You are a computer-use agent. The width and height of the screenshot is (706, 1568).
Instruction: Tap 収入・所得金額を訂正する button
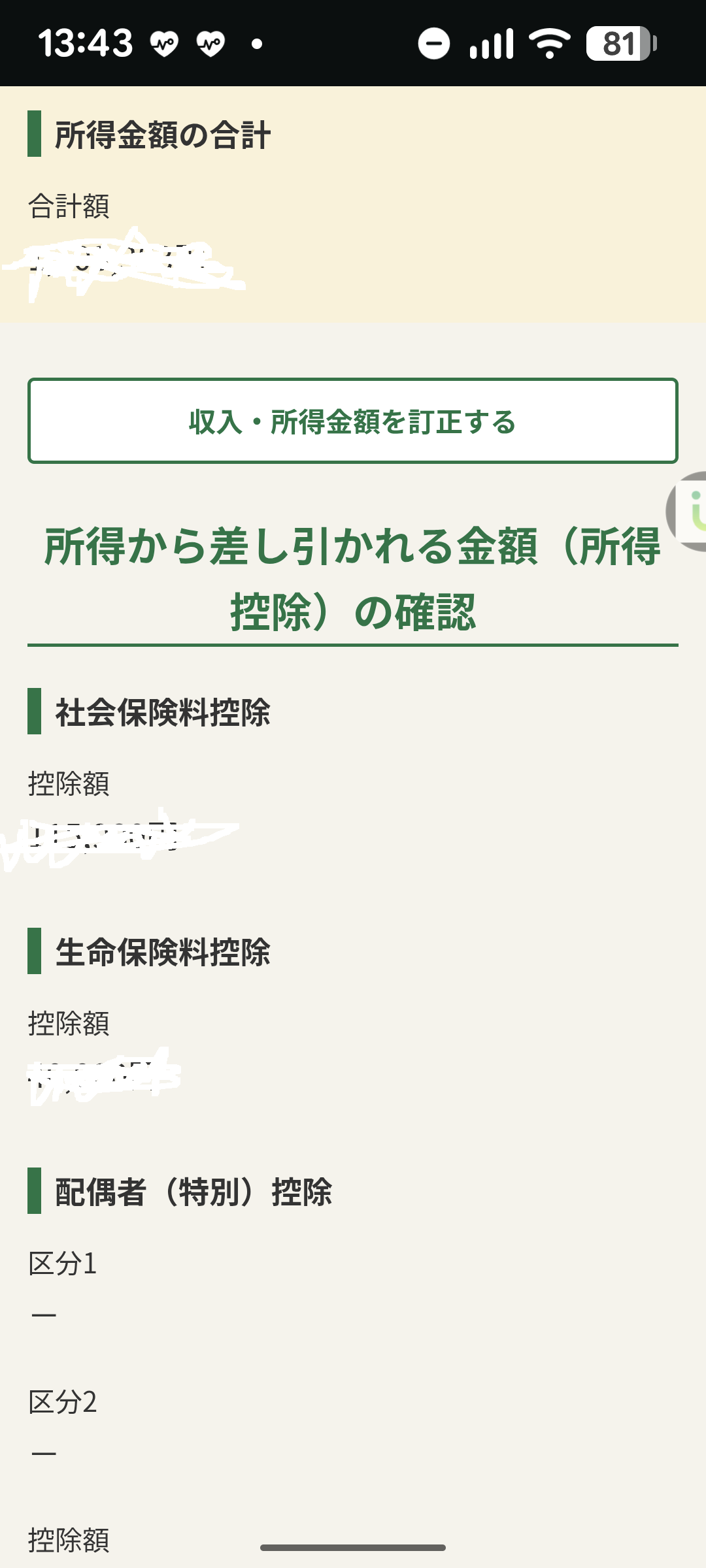[352, 421]
